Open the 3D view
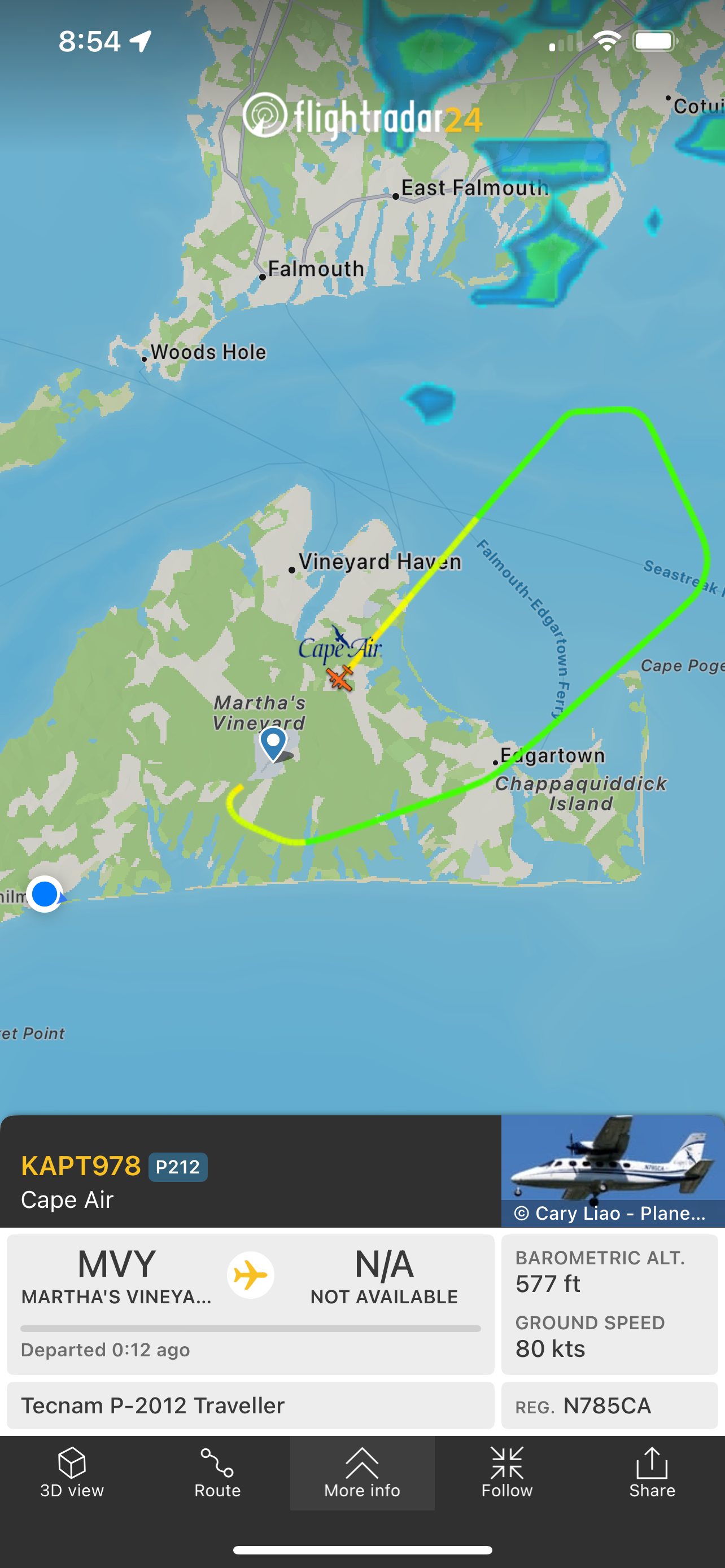The height and width of the screenshot is (1568, 725). pos(72,1473)
